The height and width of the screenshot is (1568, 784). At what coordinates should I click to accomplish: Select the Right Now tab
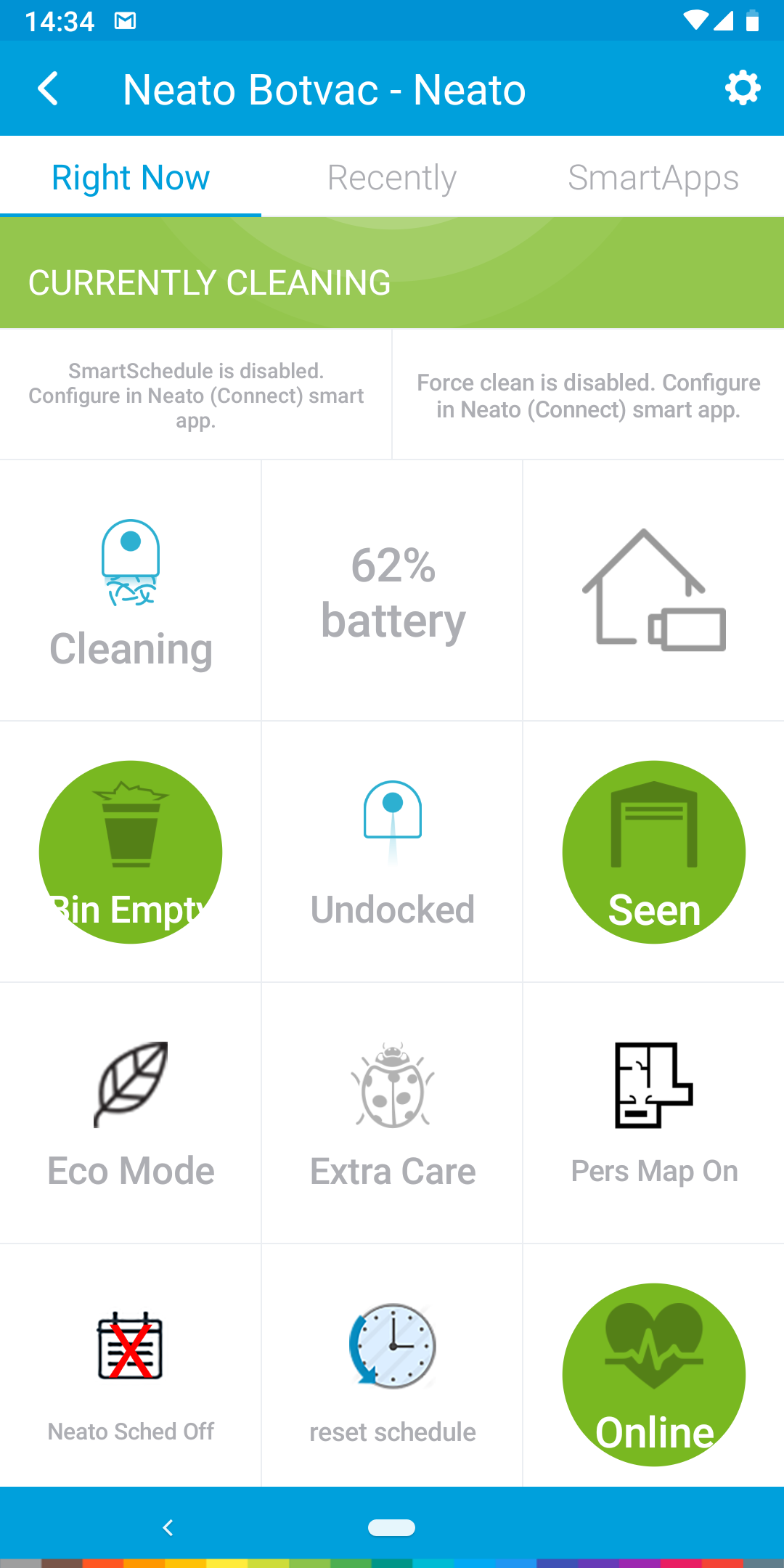click(x=131, y=177)
